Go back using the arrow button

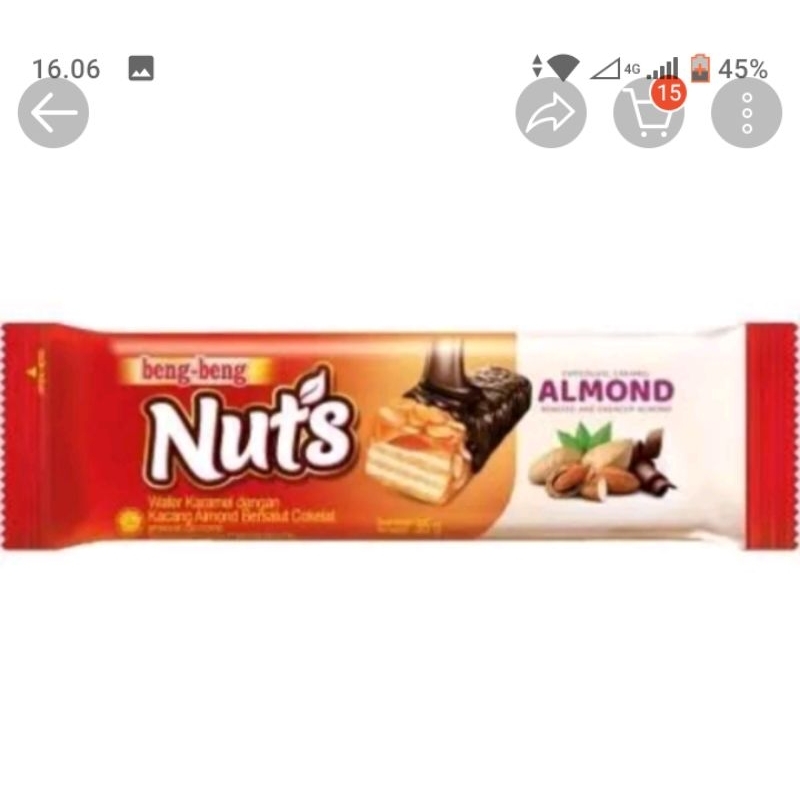coord(53,113)
